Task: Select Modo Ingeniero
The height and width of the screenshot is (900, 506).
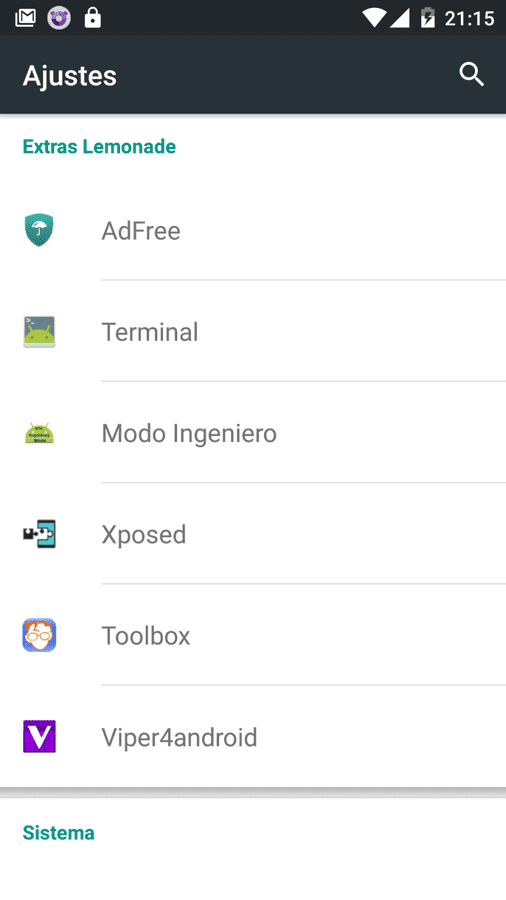Action: click(253, 433)
